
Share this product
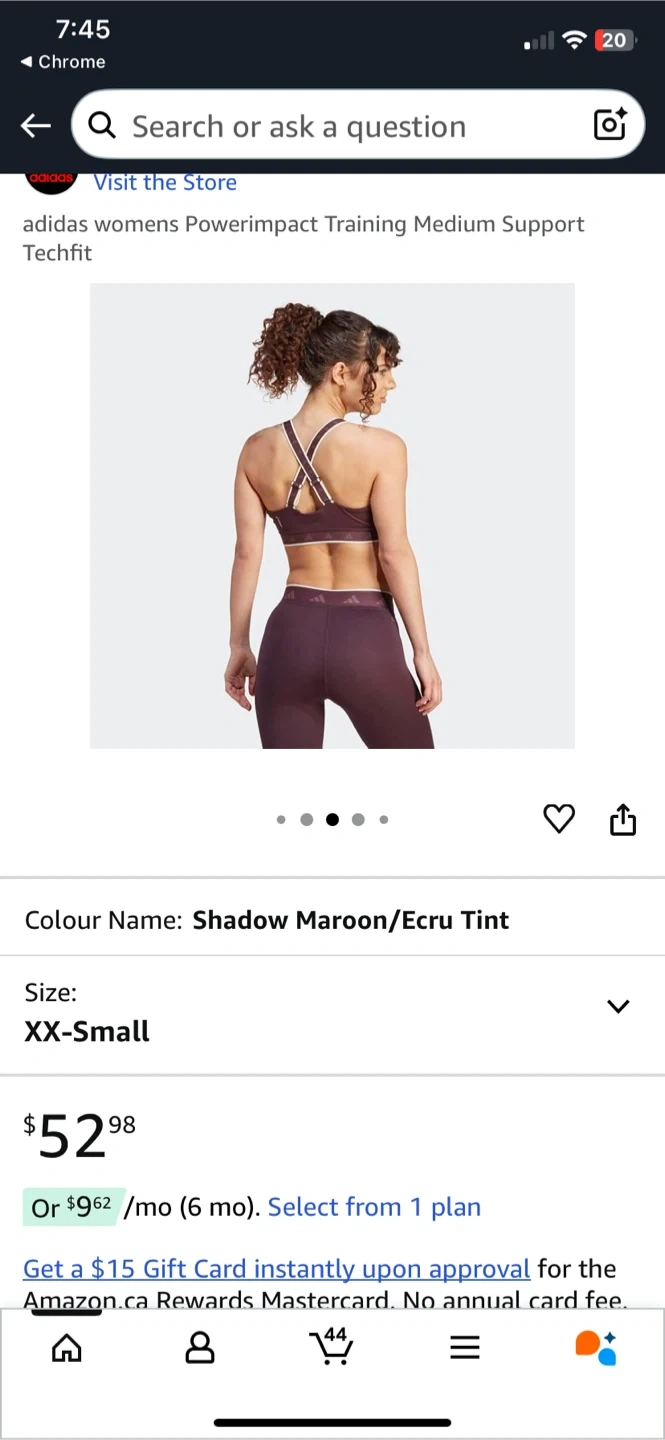(622, 819)
